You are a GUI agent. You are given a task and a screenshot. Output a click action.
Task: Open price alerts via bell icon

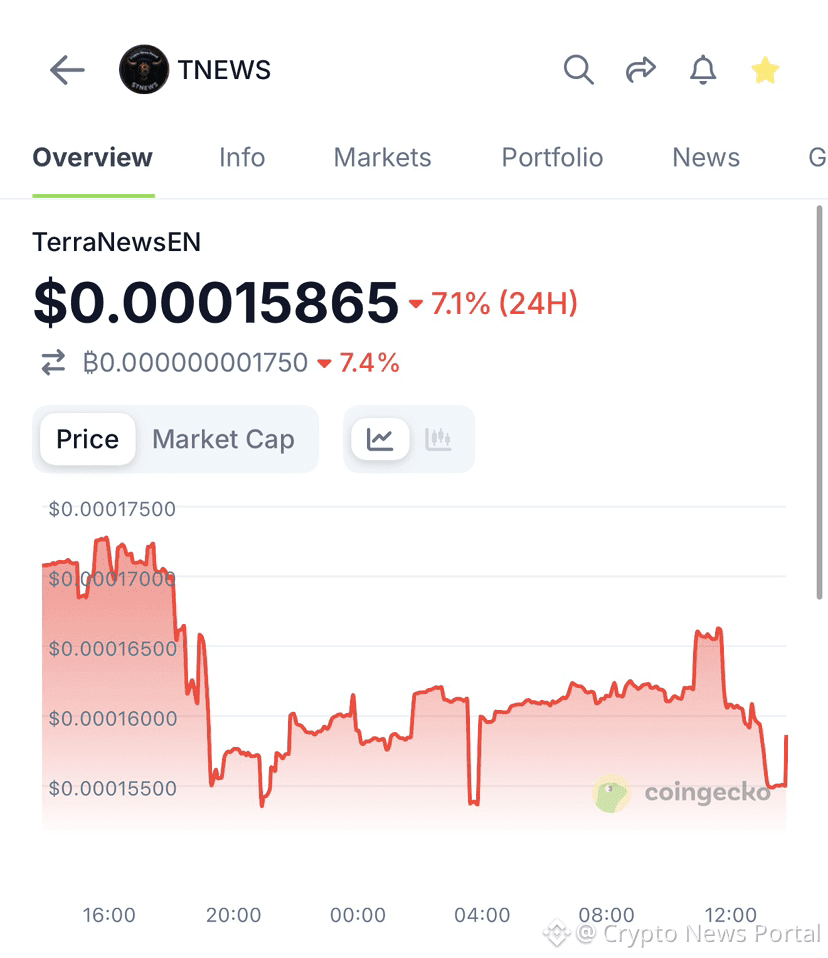[702, 70]
